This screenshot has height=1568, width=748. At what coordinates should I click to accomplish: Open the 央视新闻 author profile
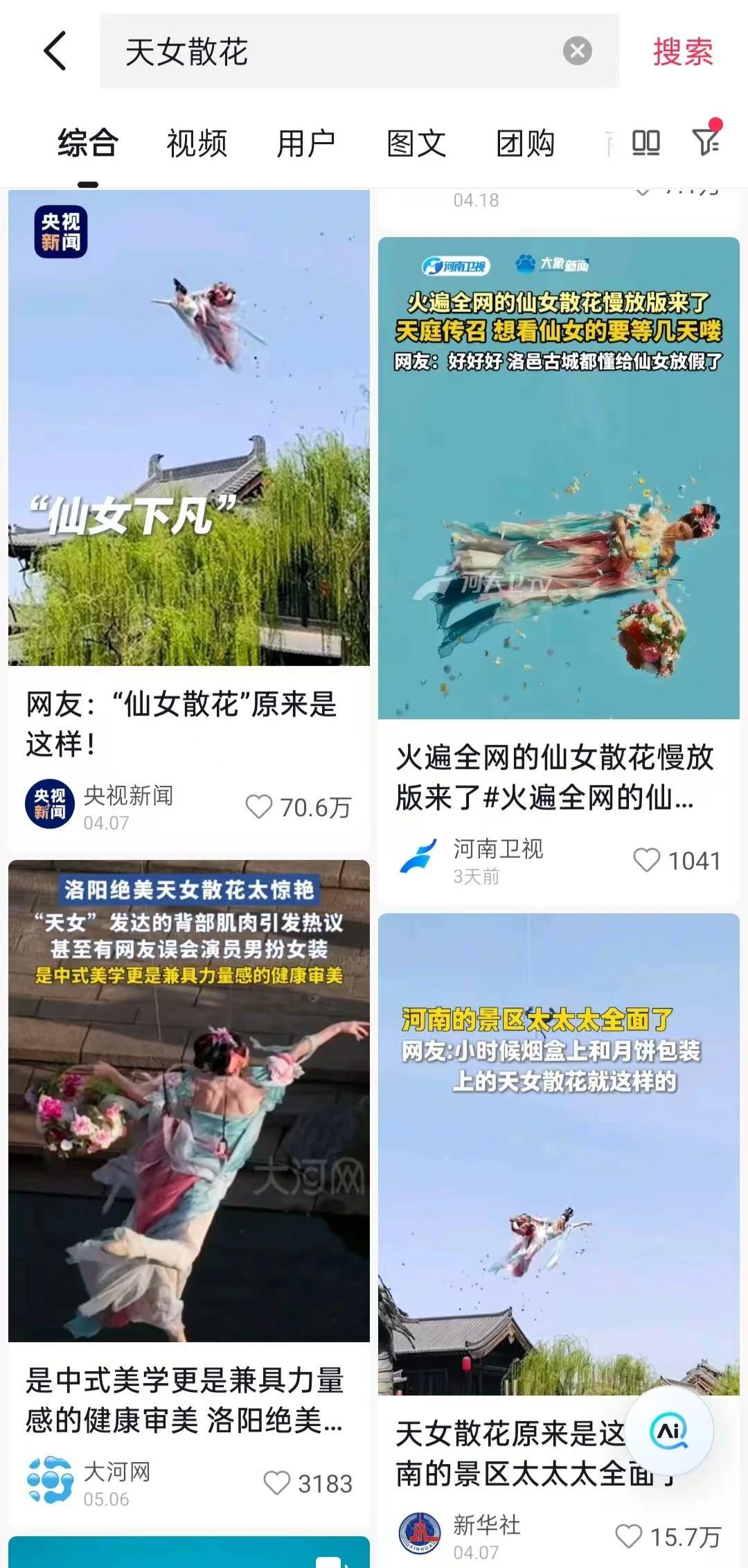click(50, 804)
